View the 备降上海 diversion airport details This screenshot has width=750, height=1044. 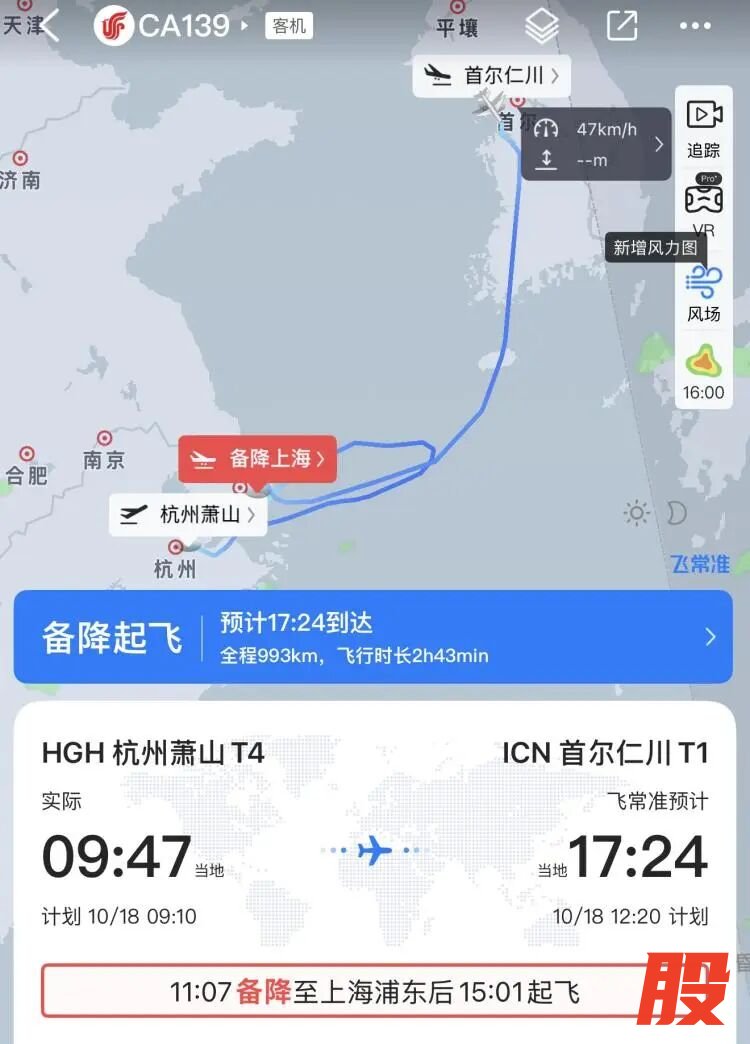click(x=258, y=459)
